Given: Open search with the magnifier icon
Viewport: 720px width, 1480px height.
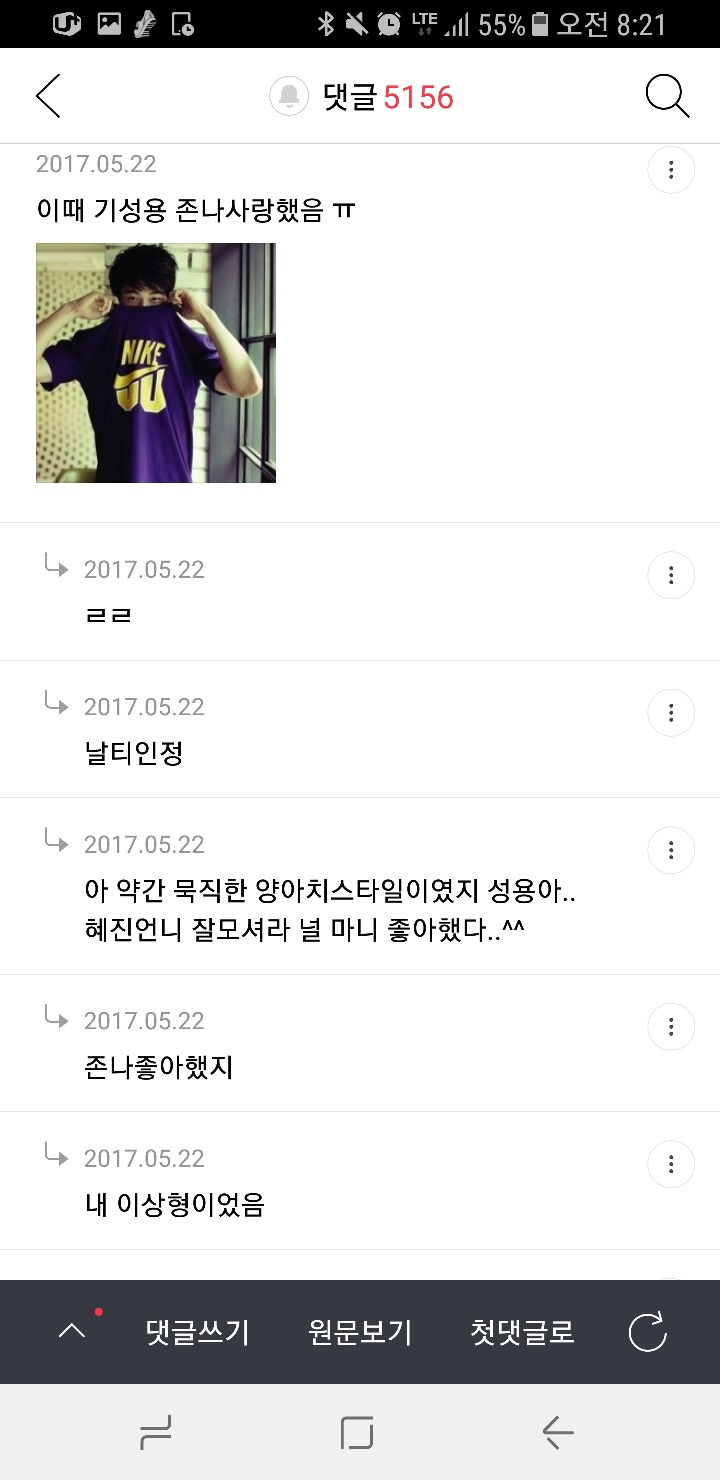Looking at the screenshot, I should 667,96.
